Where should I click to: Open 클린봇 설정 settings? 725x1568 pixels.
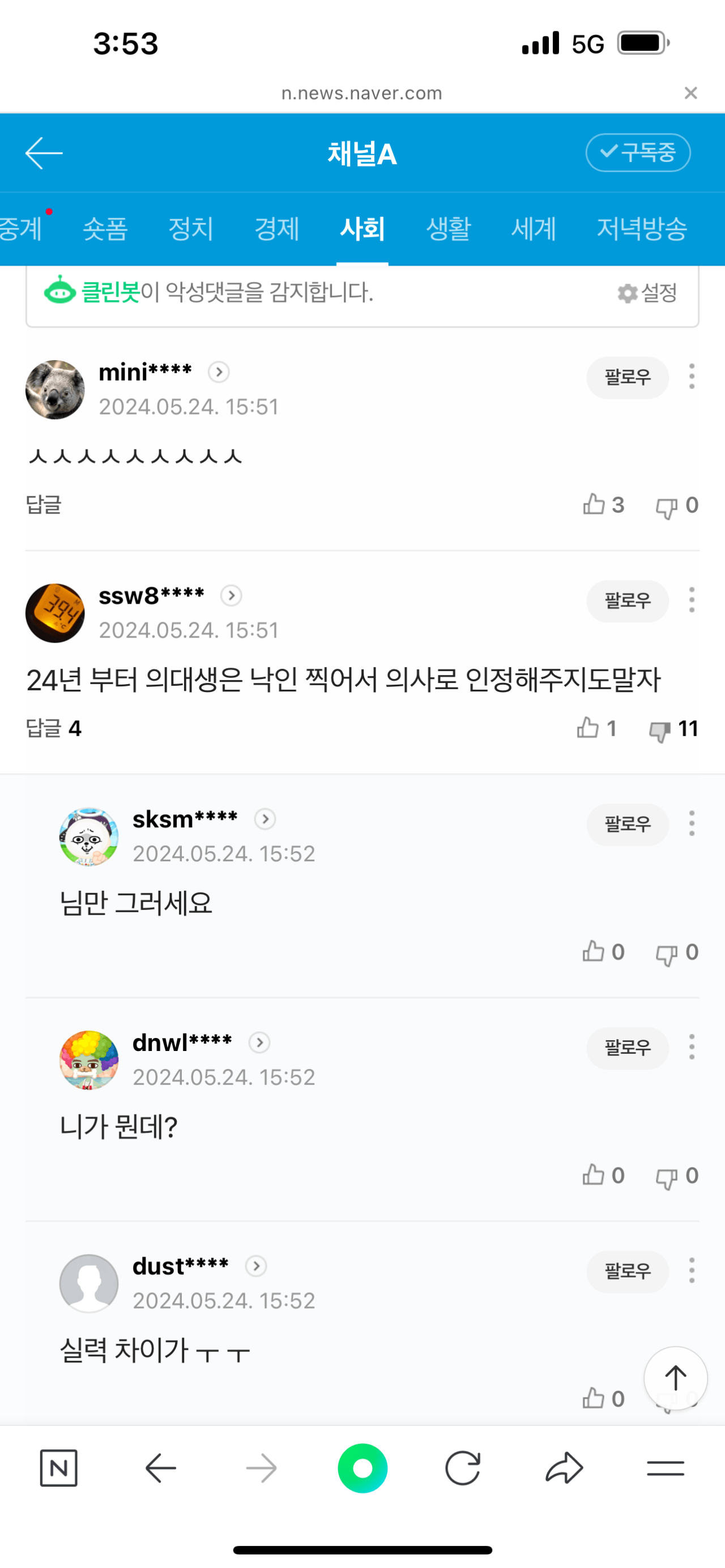pyautogui.click(x=647, y=293)
